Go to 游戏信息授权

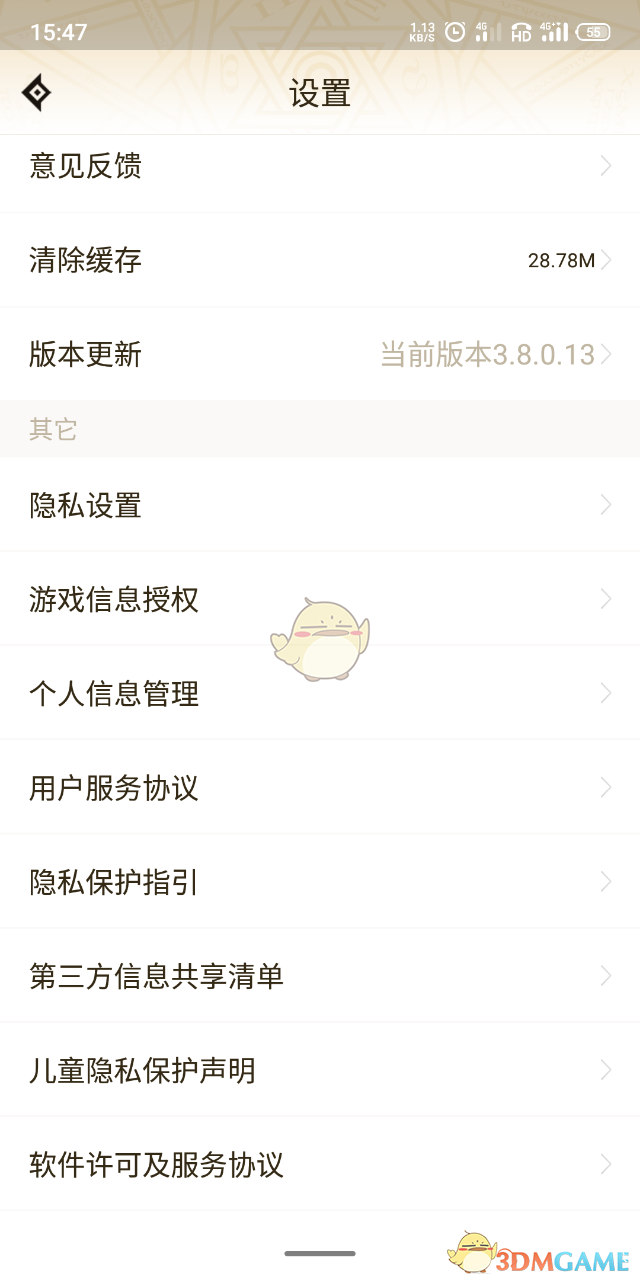pos(320,600)
